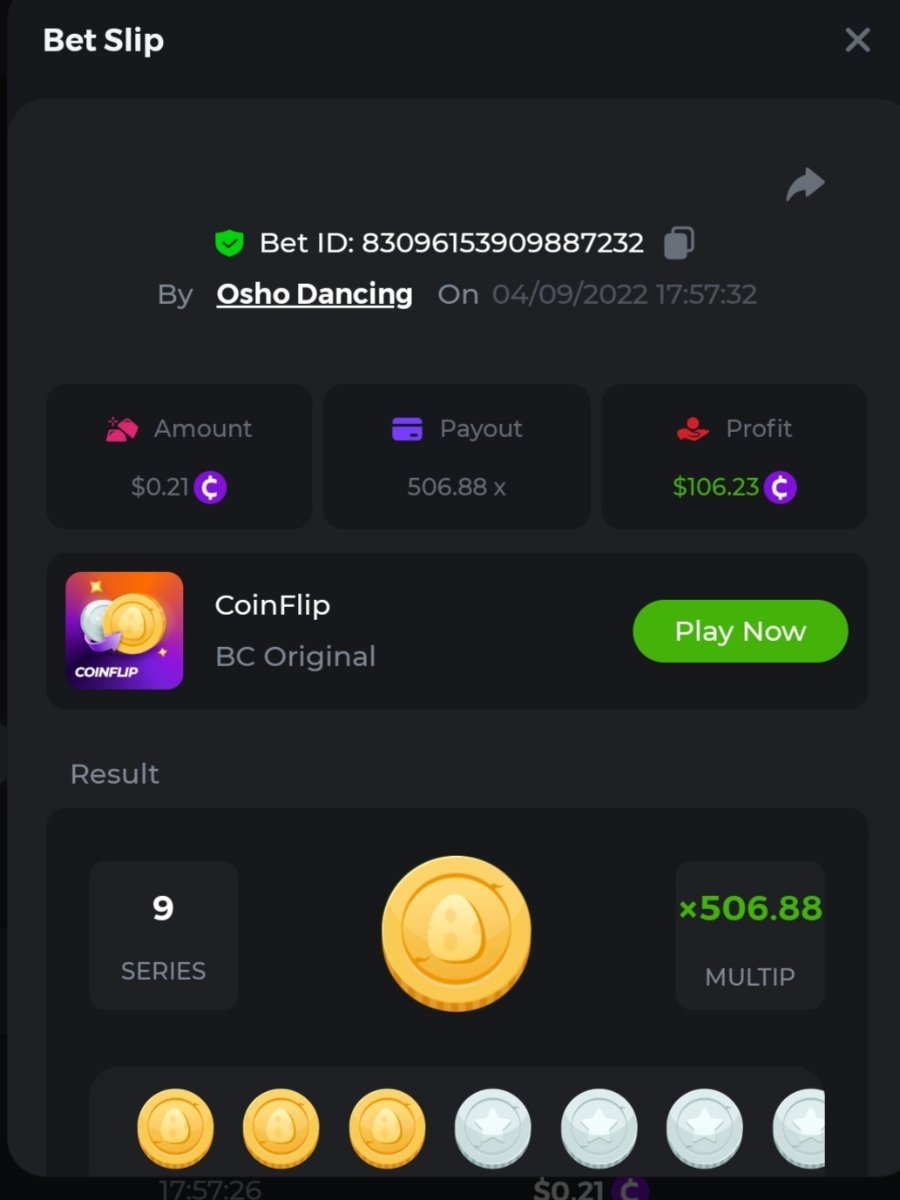Open the CoinFlip game thumbnail
This screenshot has height=1200, width=900.
point(124,631)
